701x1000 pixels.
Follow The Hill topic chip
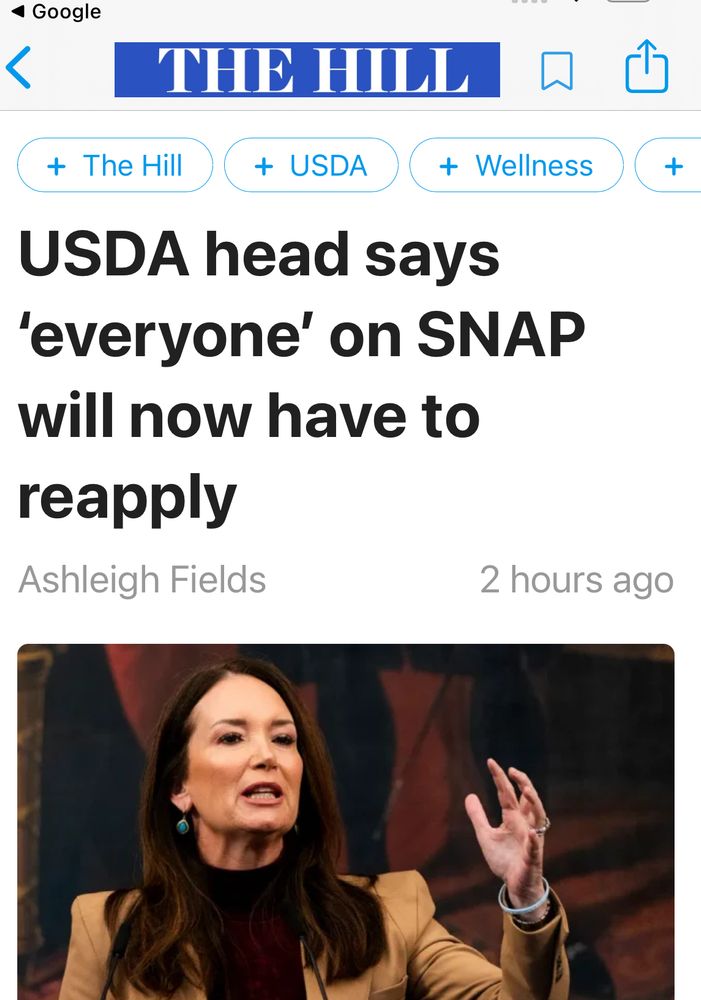(x=115, y=165)
